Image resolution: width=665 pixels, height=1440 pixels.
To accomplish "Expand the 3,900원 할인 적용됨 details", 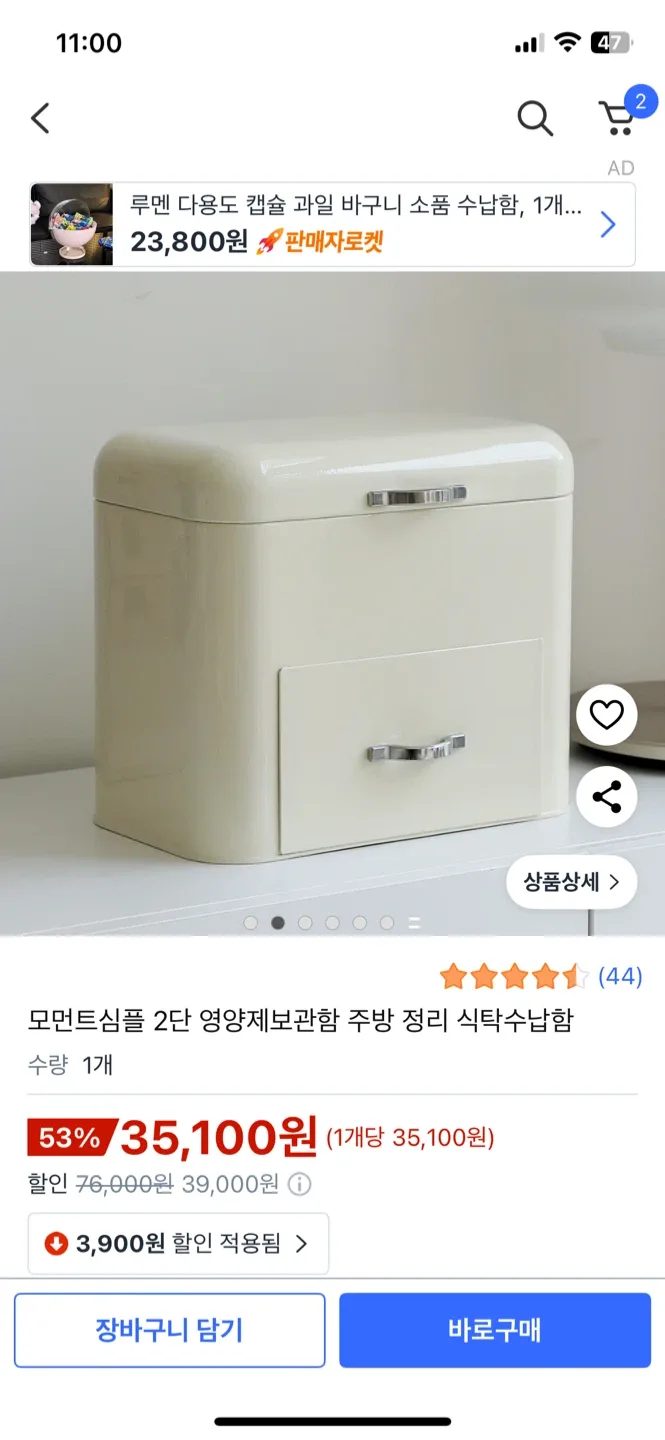I will 178,1244.
